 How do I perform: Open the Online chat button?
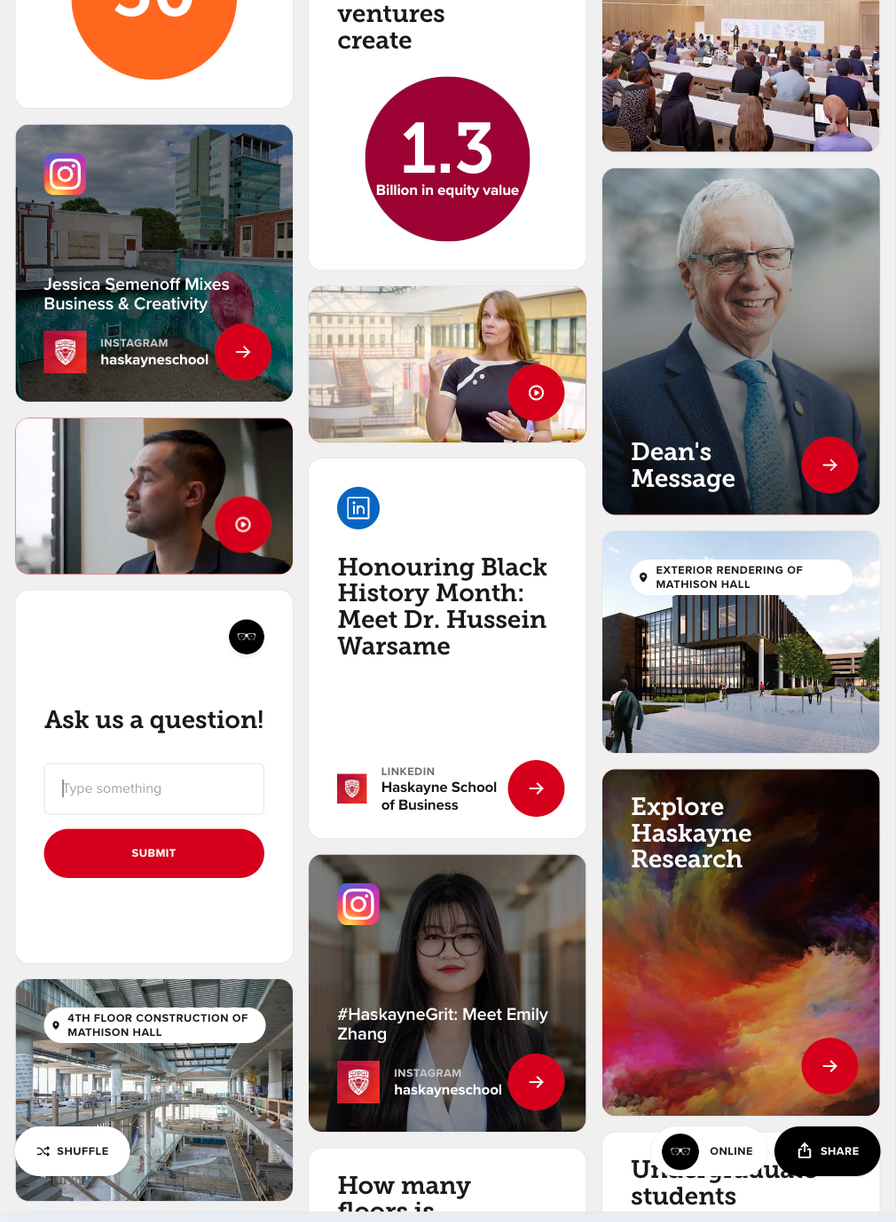tap(708, 1151)
